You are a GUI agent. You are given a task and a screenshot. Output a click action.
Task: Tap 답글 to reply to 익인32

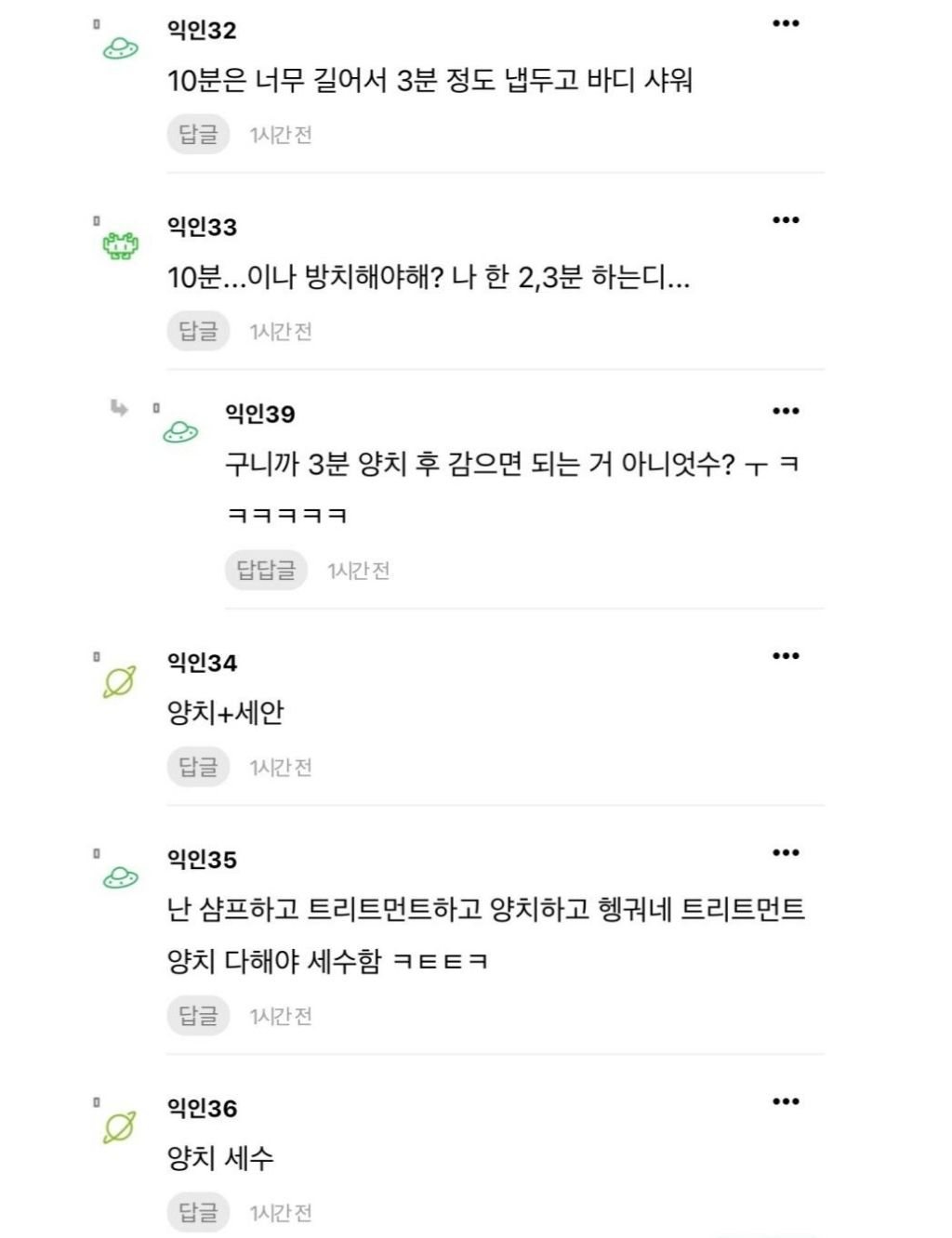(x=198, y=135)
